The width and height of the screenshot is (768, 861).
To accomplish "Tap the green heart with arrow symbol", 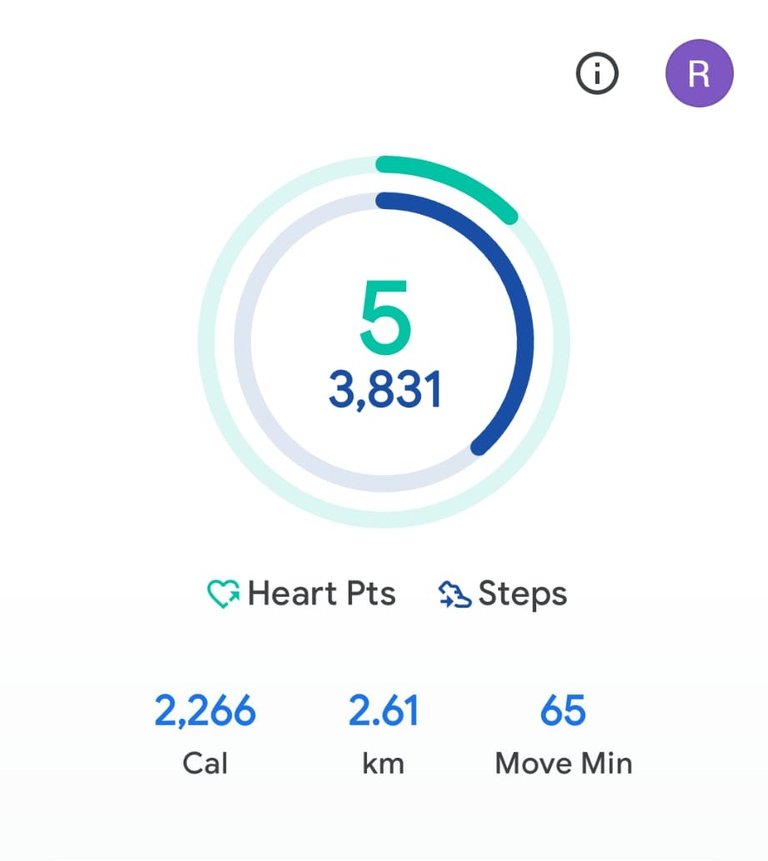I will point(222,593).
